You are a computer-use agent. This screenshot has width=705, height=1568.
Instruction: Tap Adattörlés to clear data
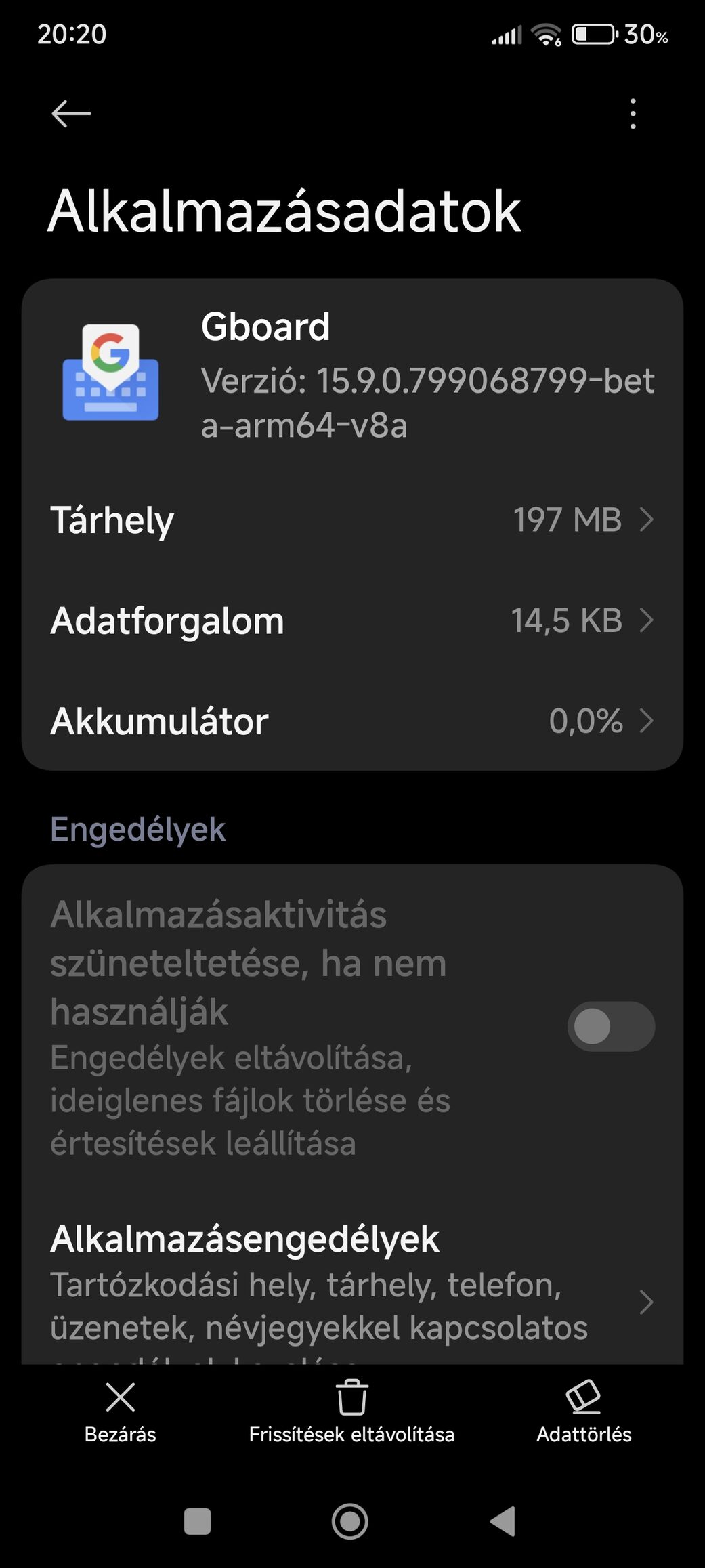[x=584, y=1413]
